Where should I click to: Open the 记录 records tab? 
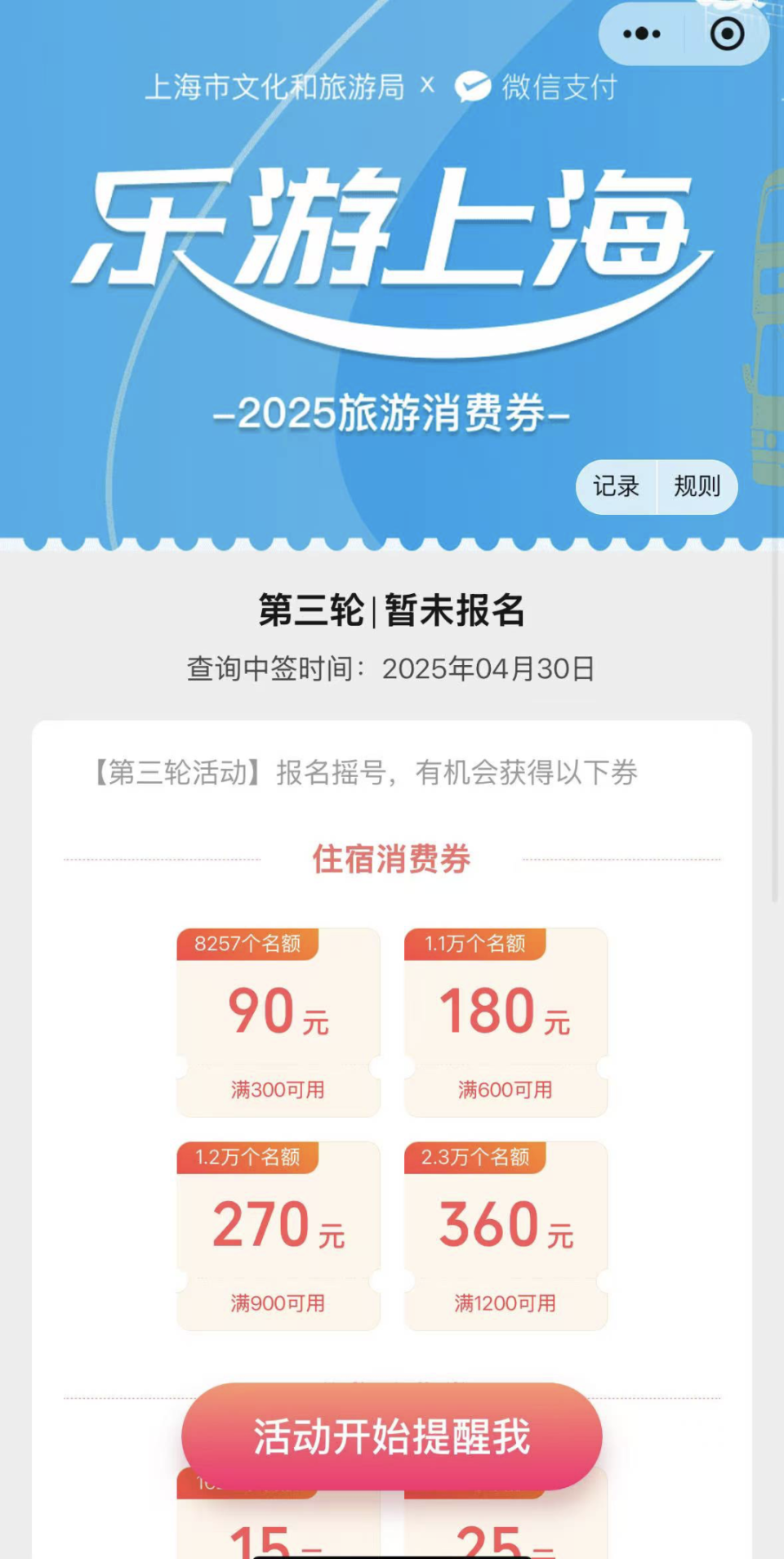pyautogui.click(x=614, y=487)
